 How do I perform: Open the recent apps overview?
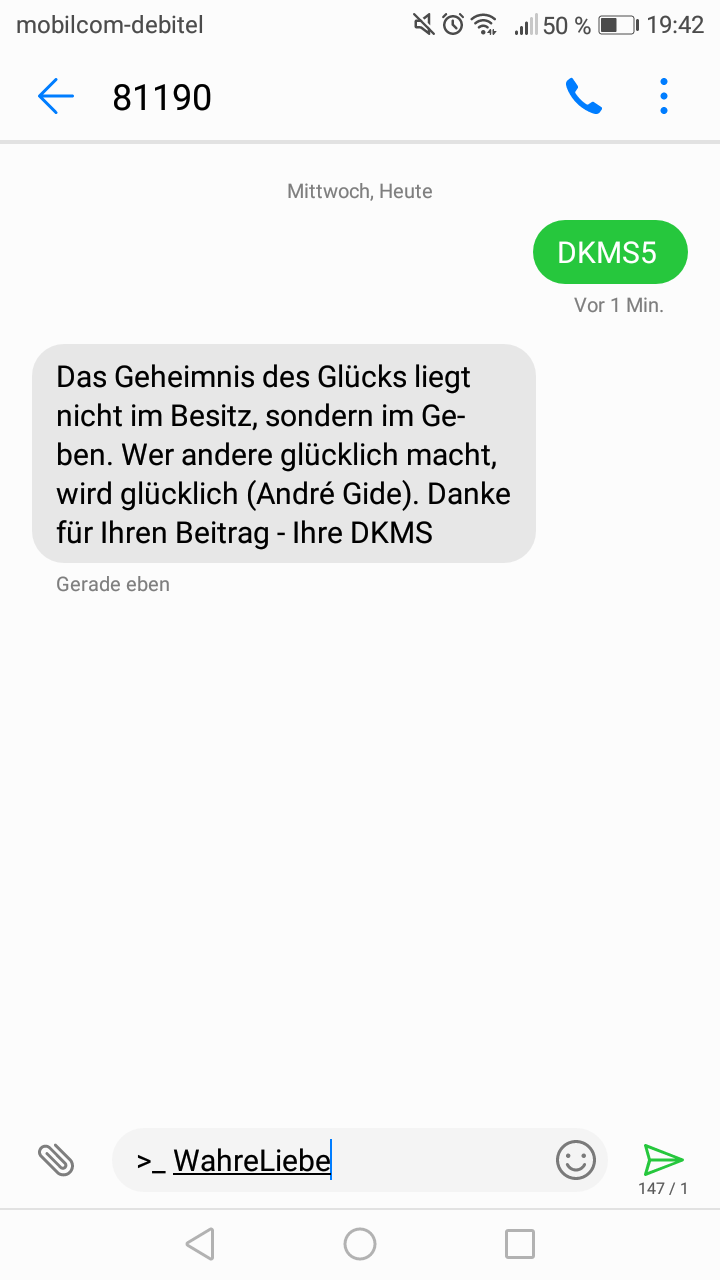(520, 1244)
